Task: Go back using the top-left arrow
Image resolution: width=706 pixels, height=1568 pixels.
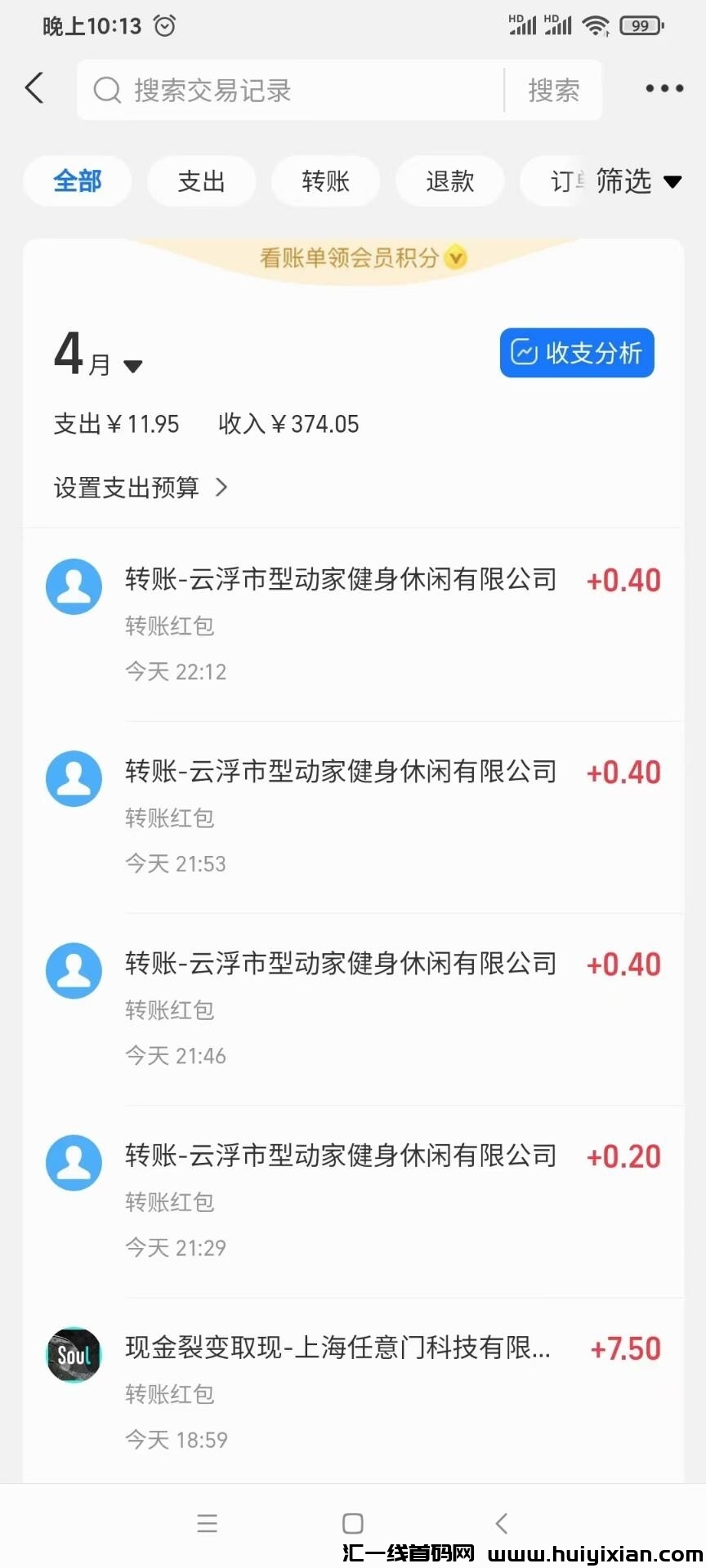Action: 34,88
